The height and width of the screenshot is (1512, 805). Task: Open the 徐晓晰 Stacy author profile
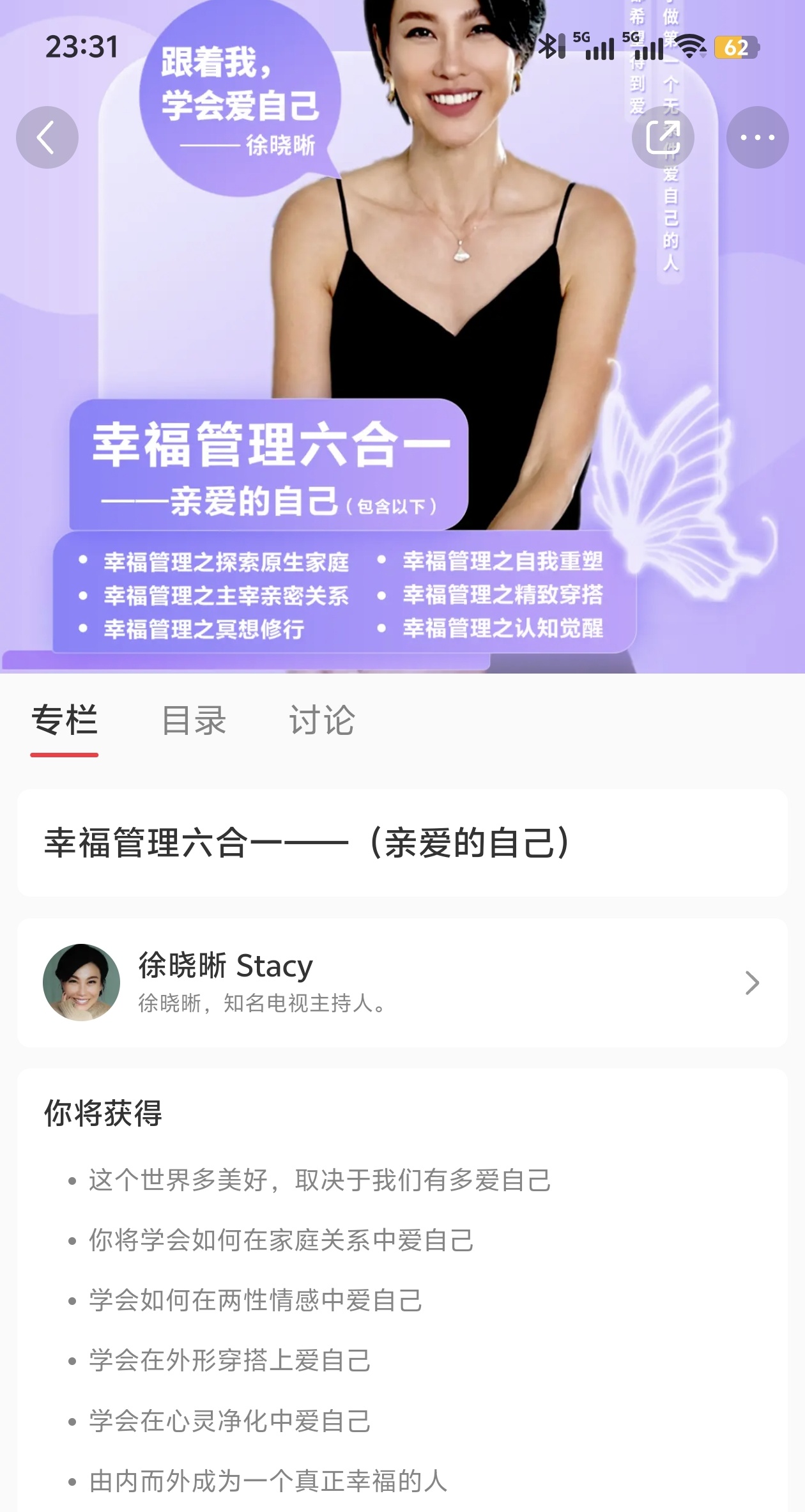pyautogui.click(x=402, y=982)
